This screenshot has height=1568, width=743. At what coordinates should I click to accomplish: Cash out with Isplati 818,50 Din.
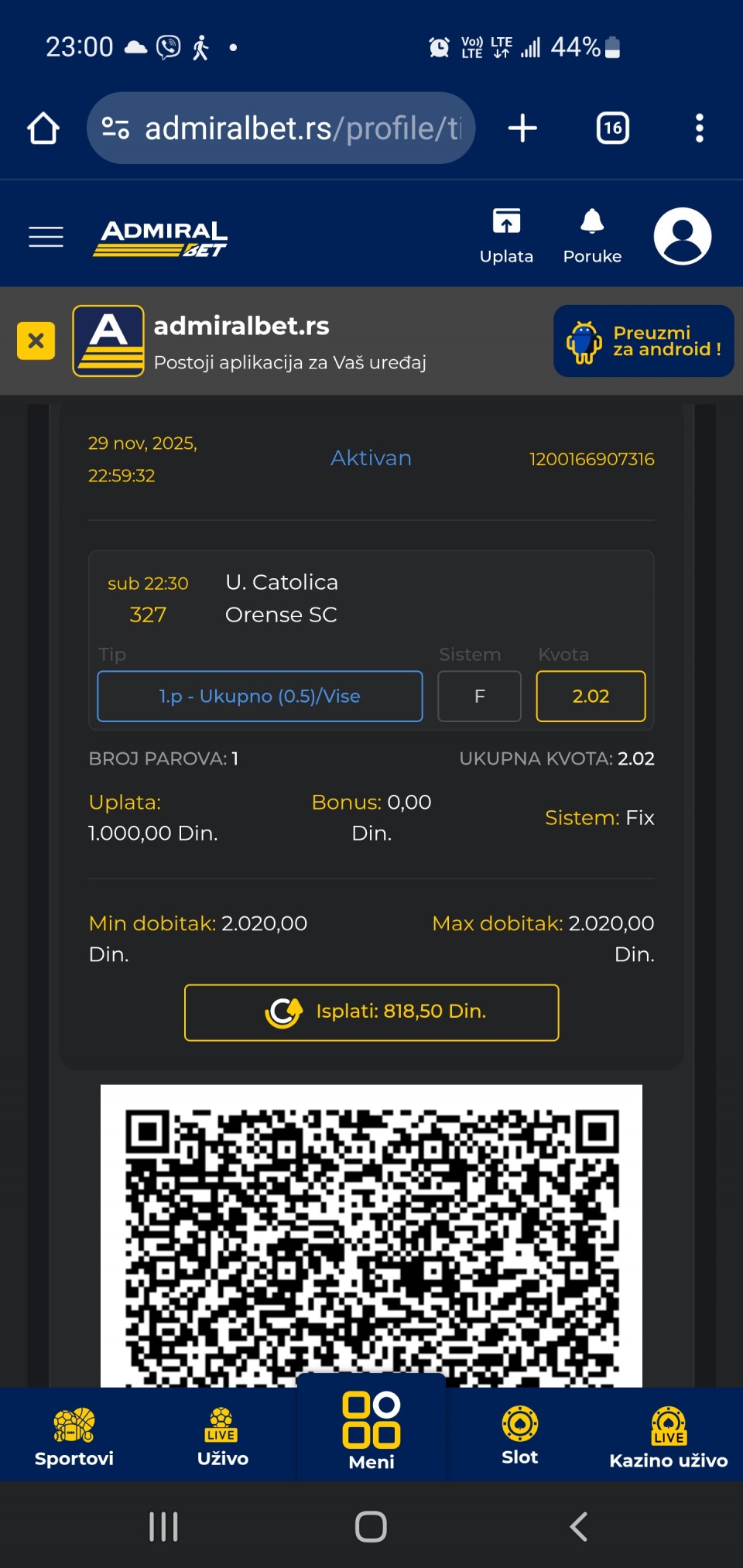point(371,1012)
